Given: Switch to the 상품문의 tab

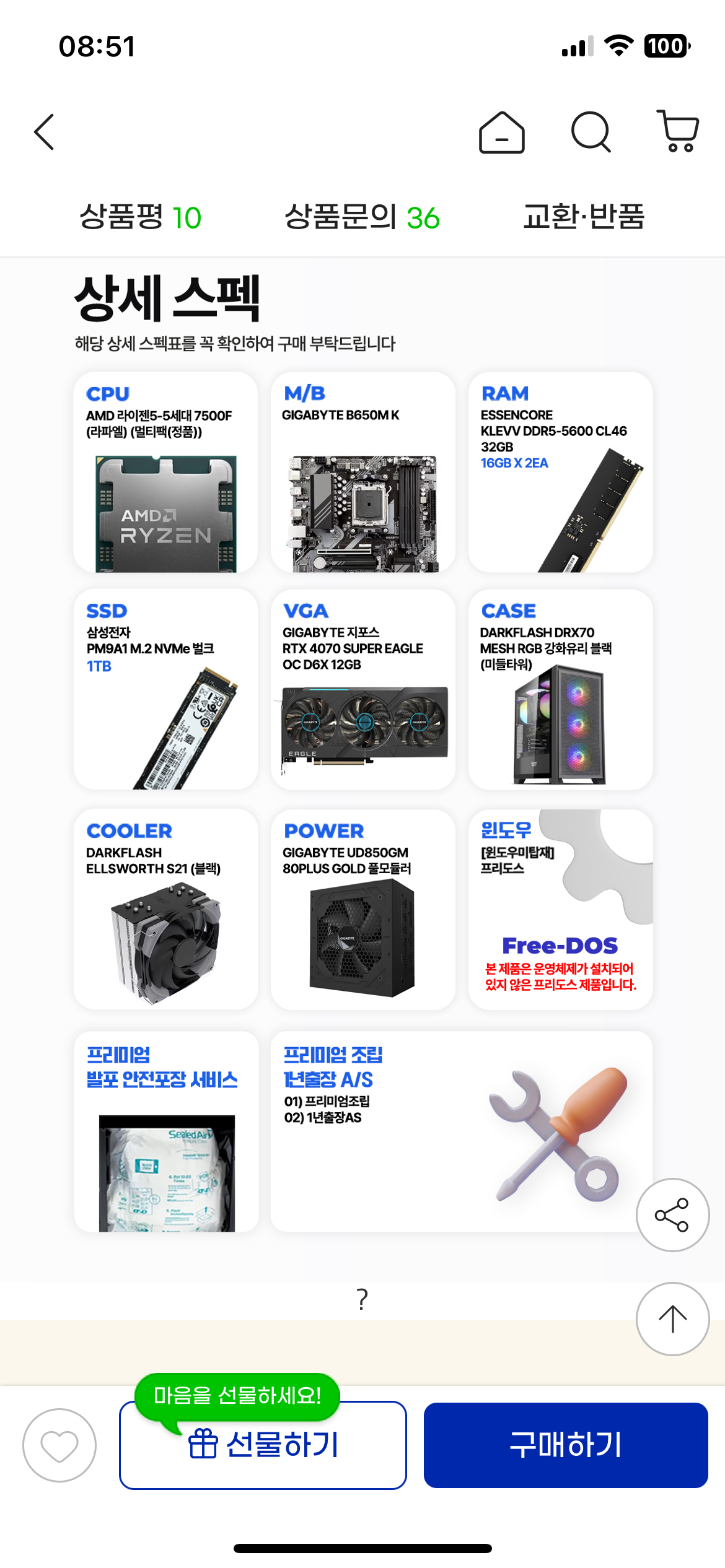Looking at the screenshot, I should tap(362, 217).
